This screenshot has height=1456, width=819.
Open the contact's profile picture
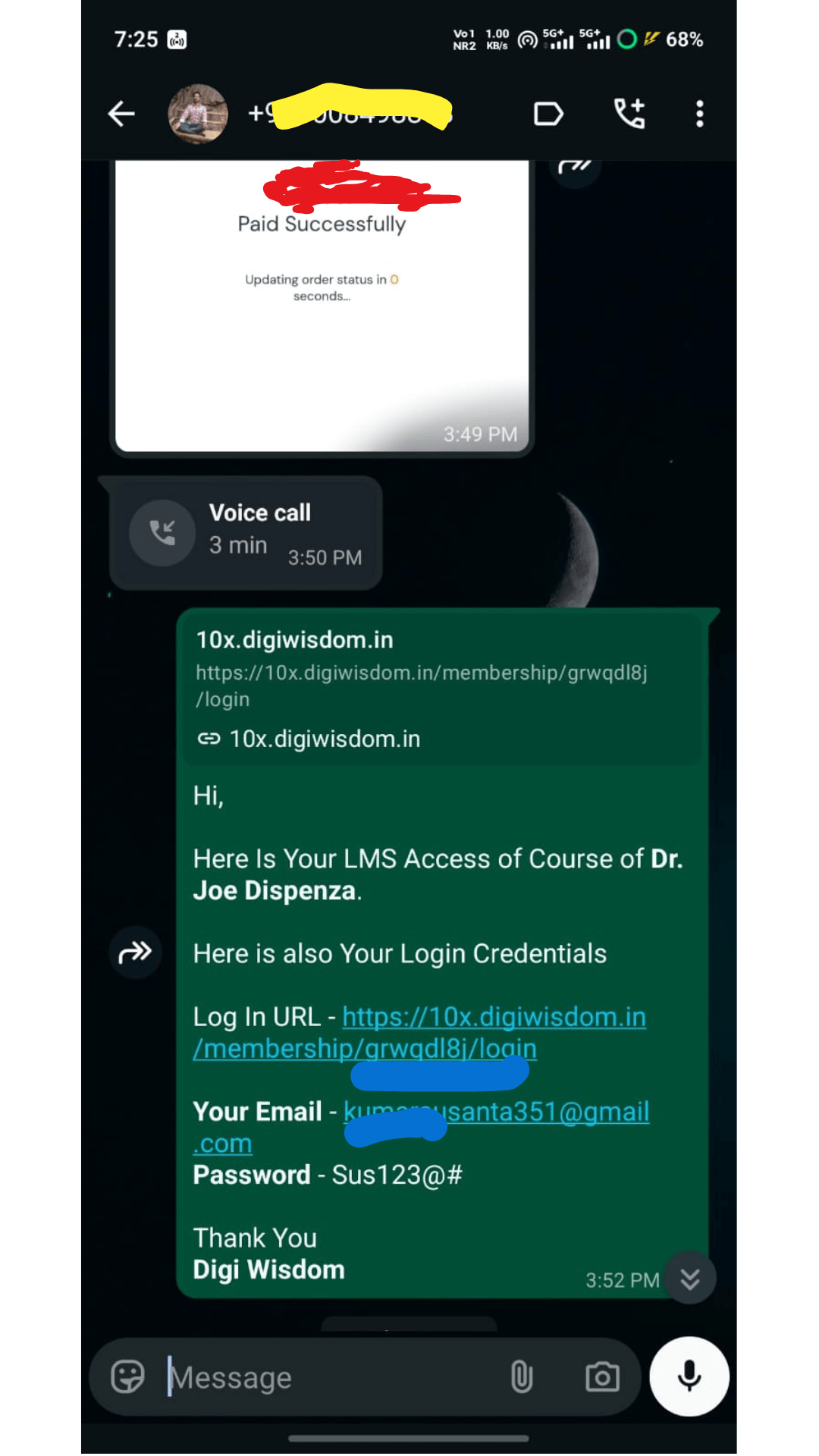tap(198, 115)
